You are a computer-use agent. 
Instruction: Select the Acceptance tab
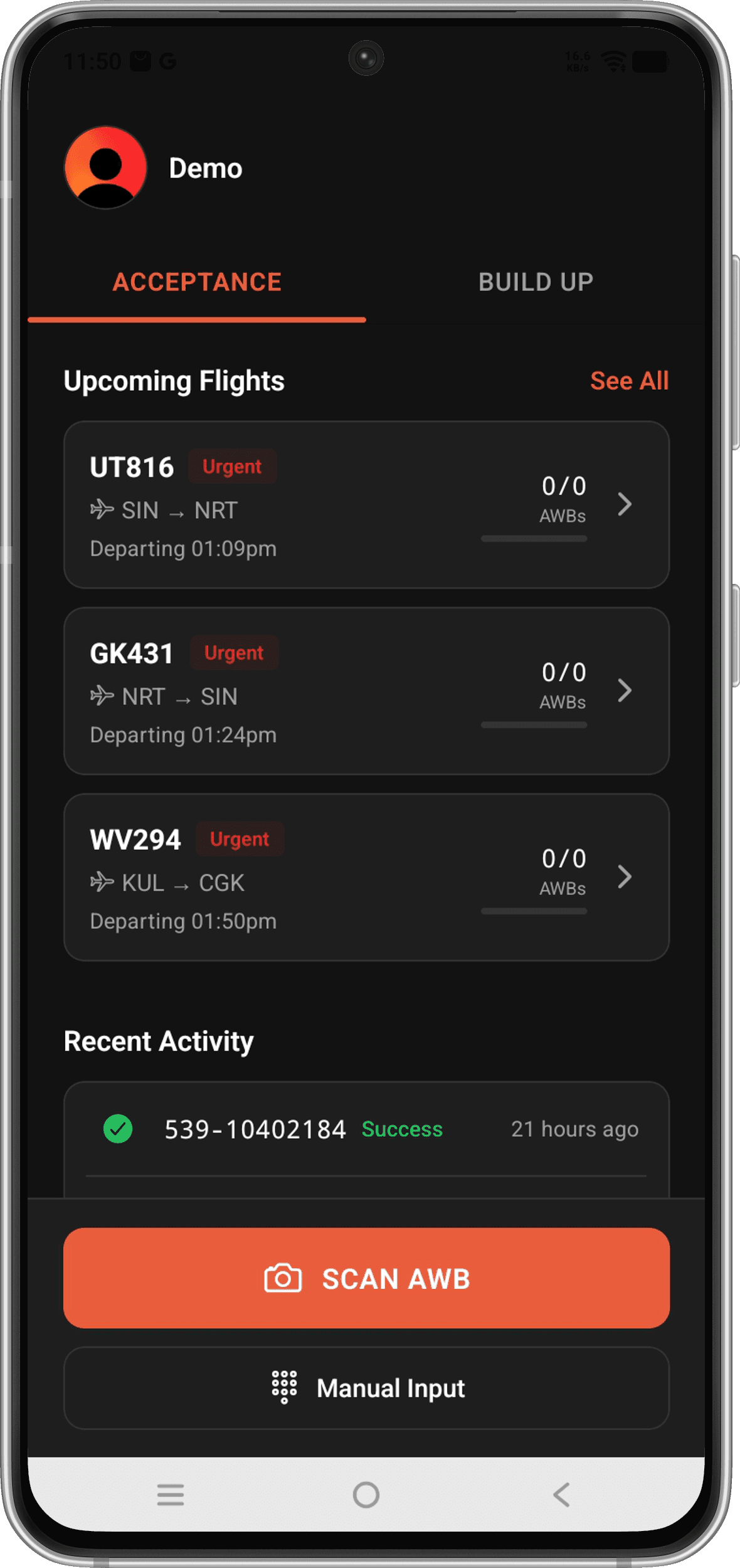[x=197, y=282]
